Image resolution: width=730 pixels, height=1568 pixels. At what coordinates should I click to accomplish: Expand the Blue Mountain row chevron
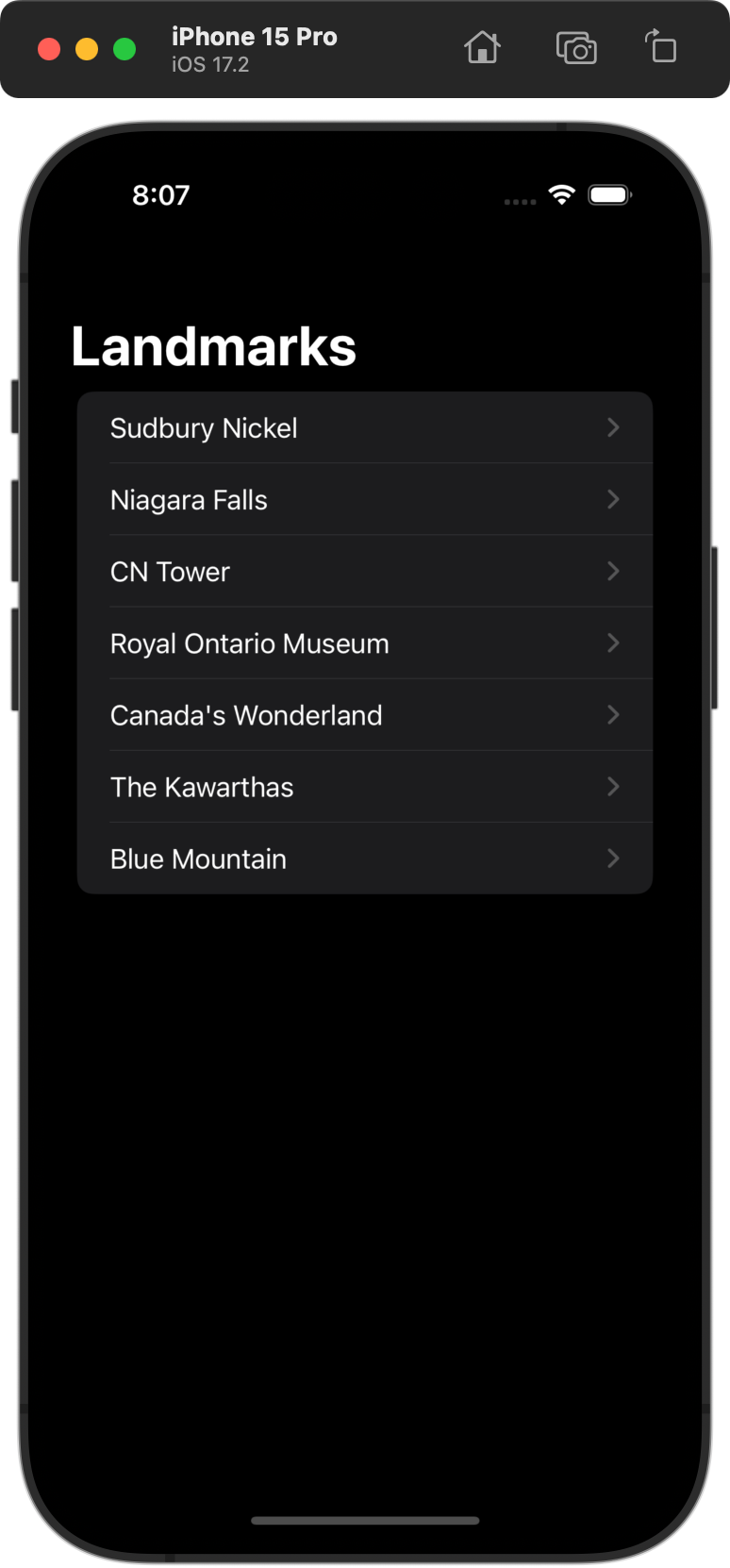(613, 859)
